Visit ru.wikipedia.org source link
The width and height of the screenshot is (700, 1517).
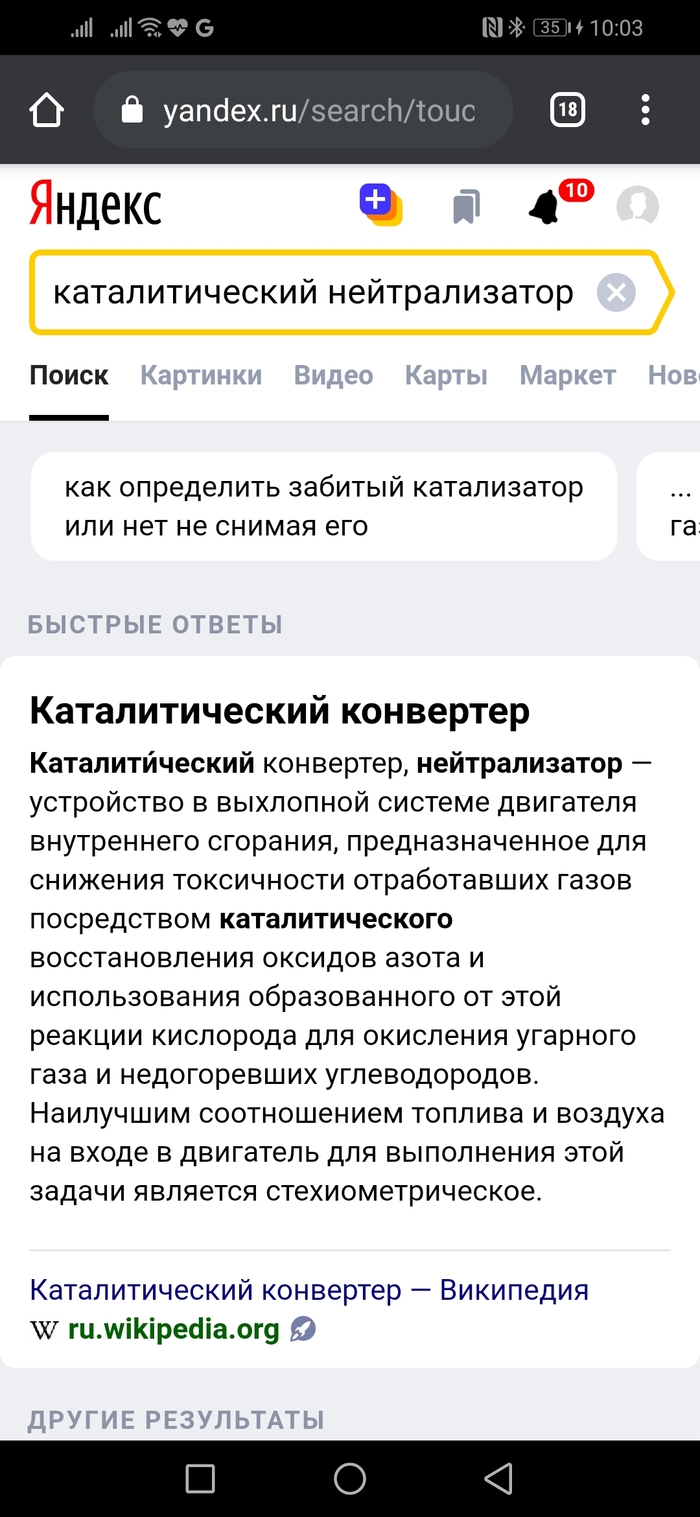coord(173,1330)
